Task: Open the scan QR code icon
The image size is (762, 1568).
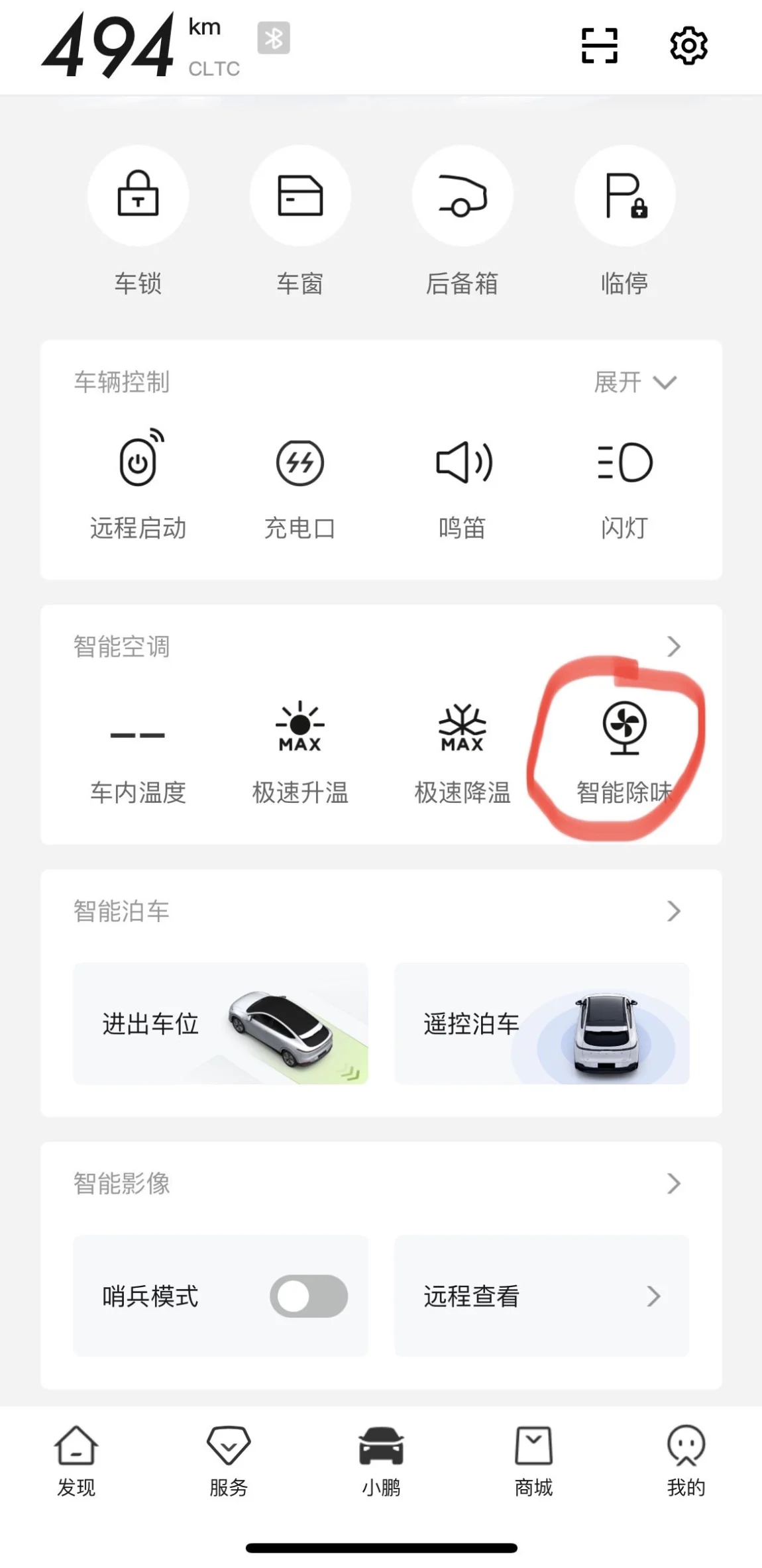Action: [599, 46]
